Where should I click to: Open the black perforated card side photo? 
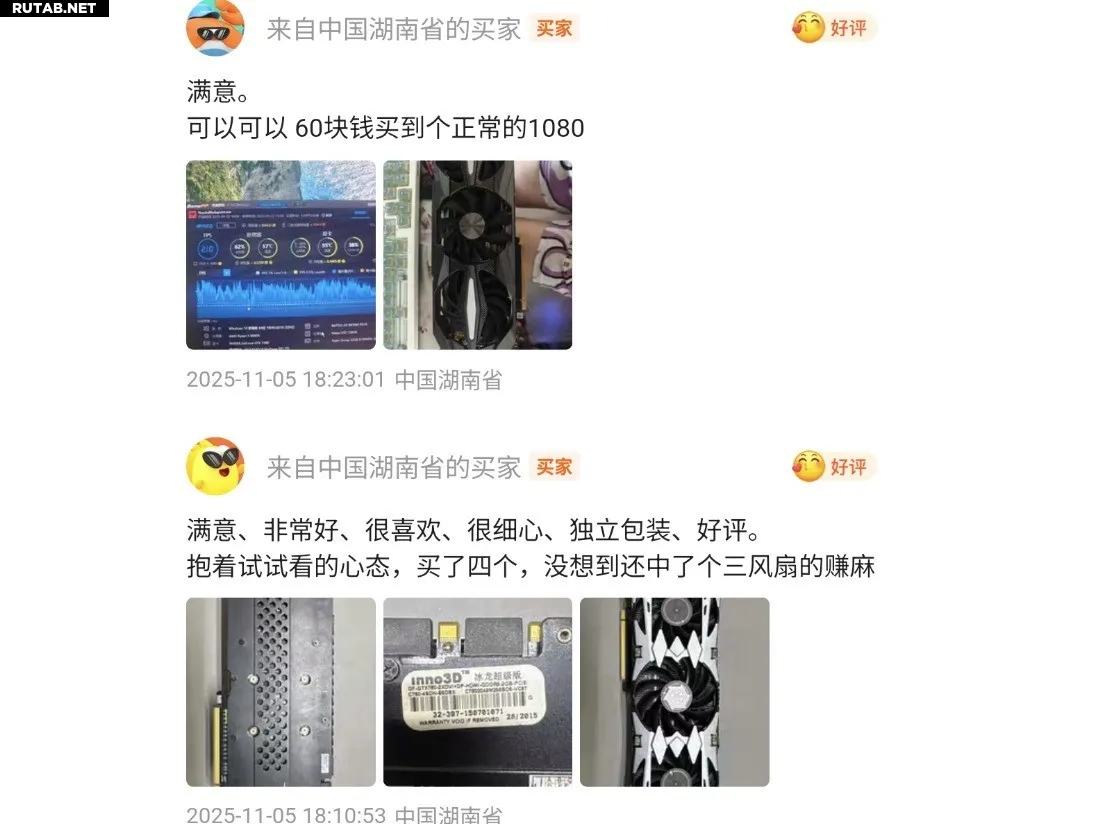(281, 692)
